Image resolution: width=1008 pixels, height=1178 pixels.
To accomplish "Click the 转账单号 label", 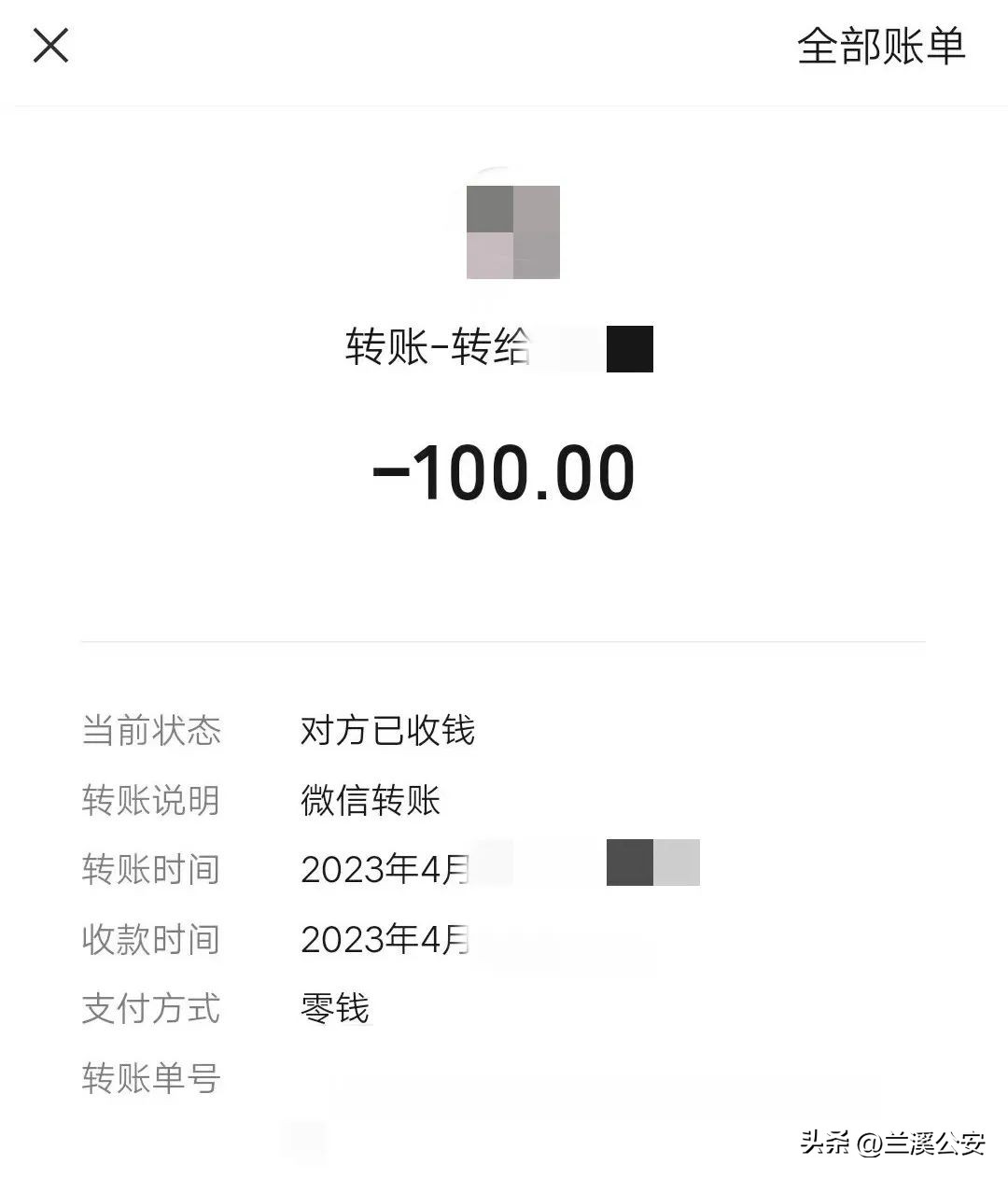I will [150, 1079].
